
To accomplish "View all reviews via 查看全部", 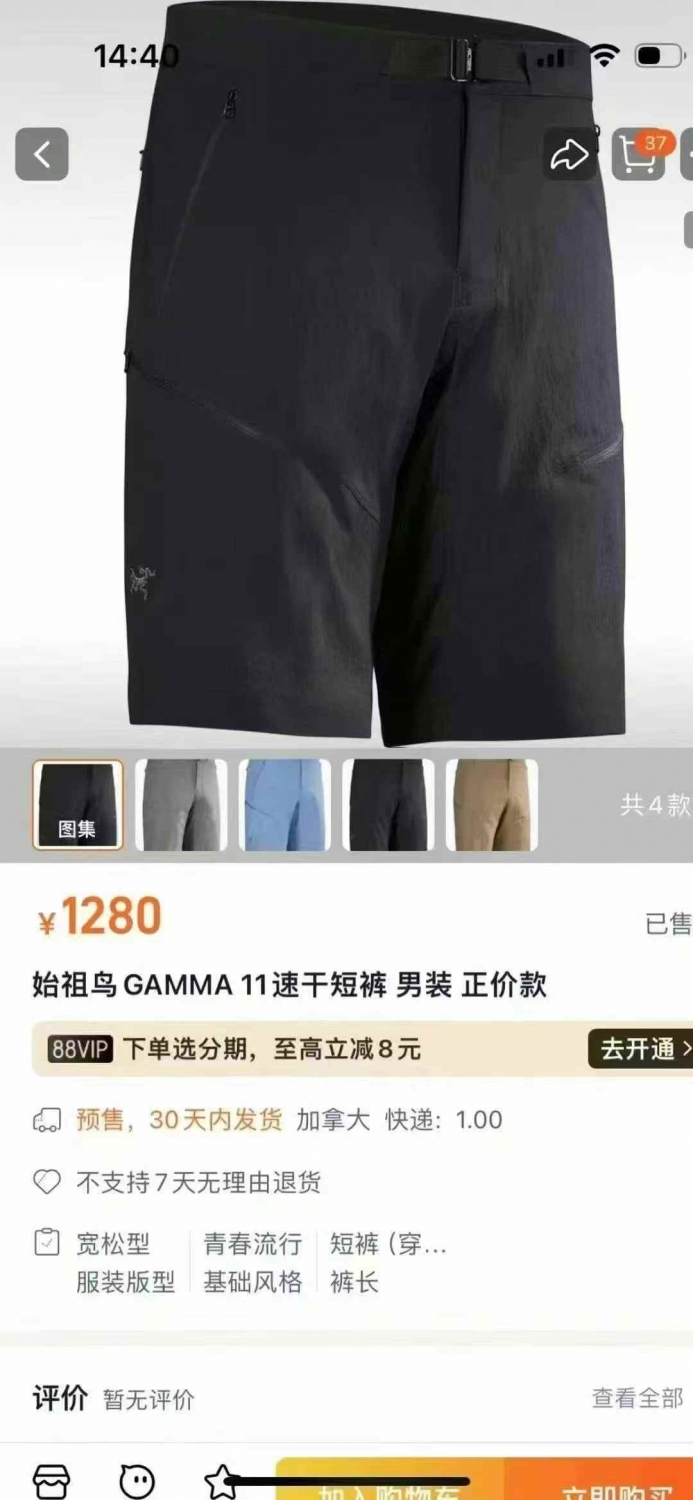I will pyautogui.click(x=638, y=1398).
